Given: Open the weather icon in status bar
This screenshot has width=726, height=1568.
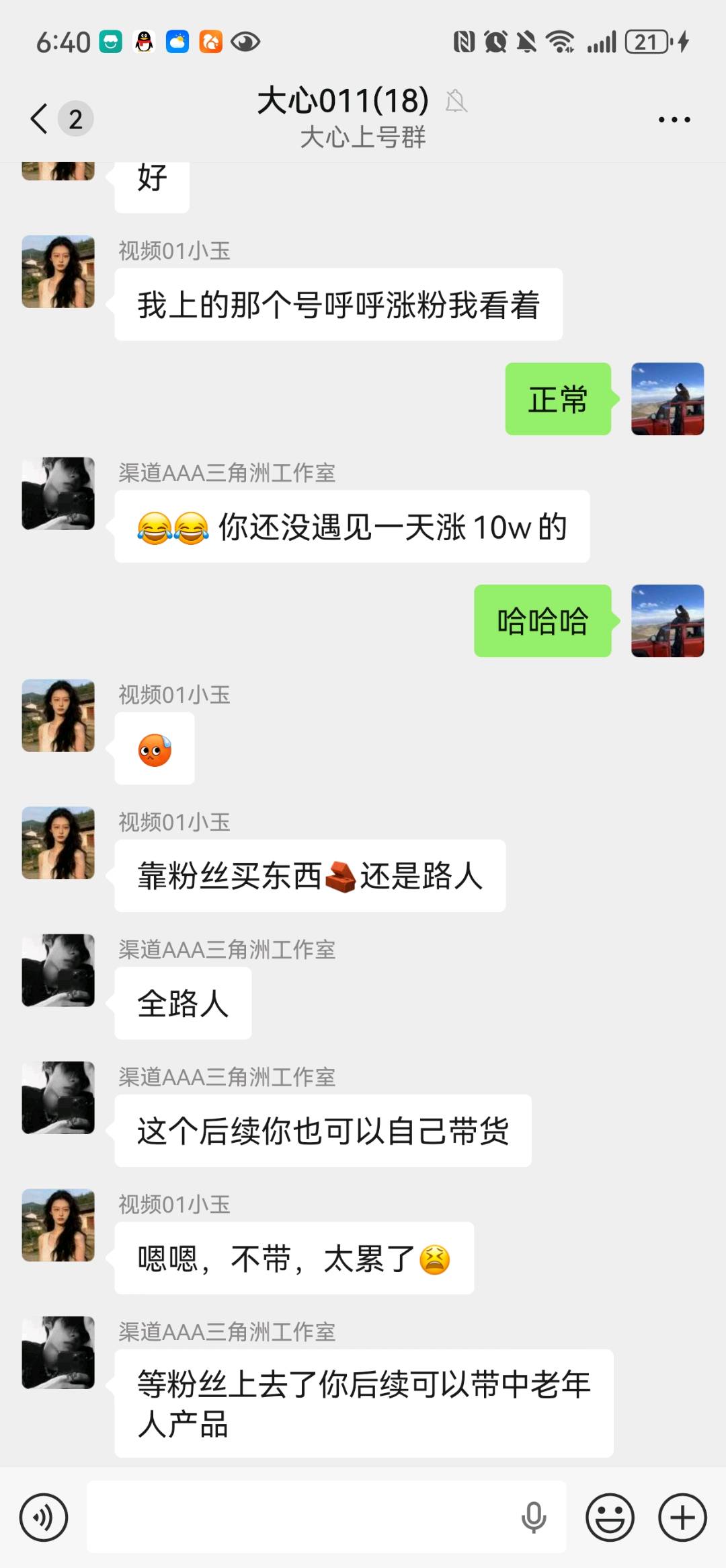Looking at the screenshot, I should pos(176,42).
